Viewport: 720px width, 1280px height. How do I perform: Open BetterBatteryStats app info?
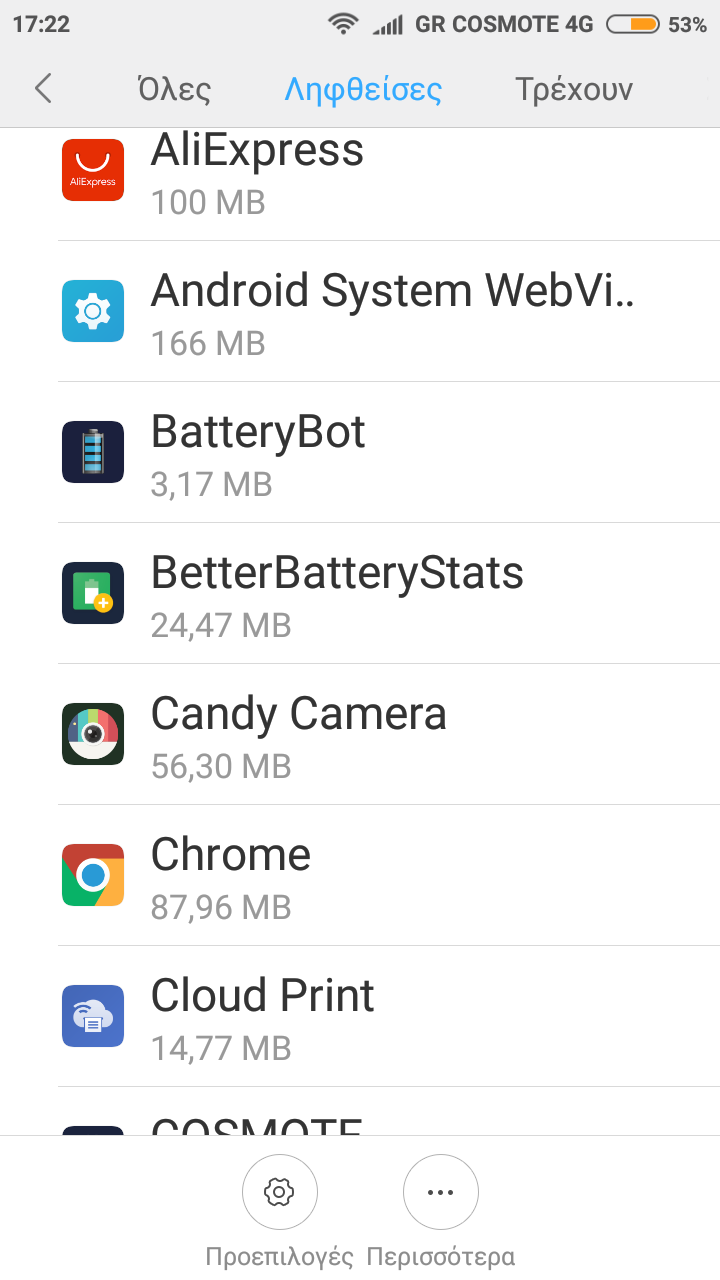coord(360,594)
